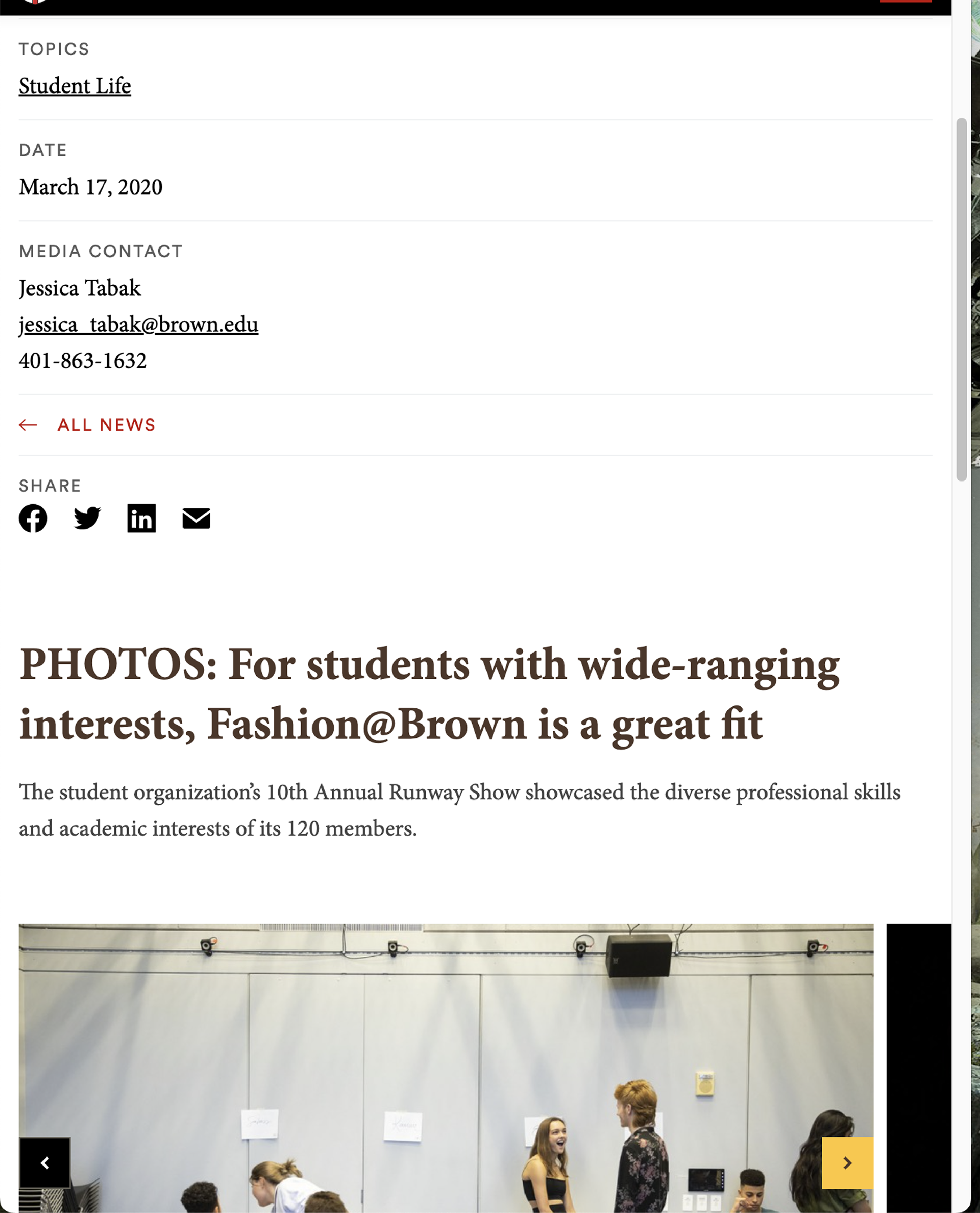Go back to All News
Image resolution: width=980 pixels, height=1213 pixels.
point(87,425)
